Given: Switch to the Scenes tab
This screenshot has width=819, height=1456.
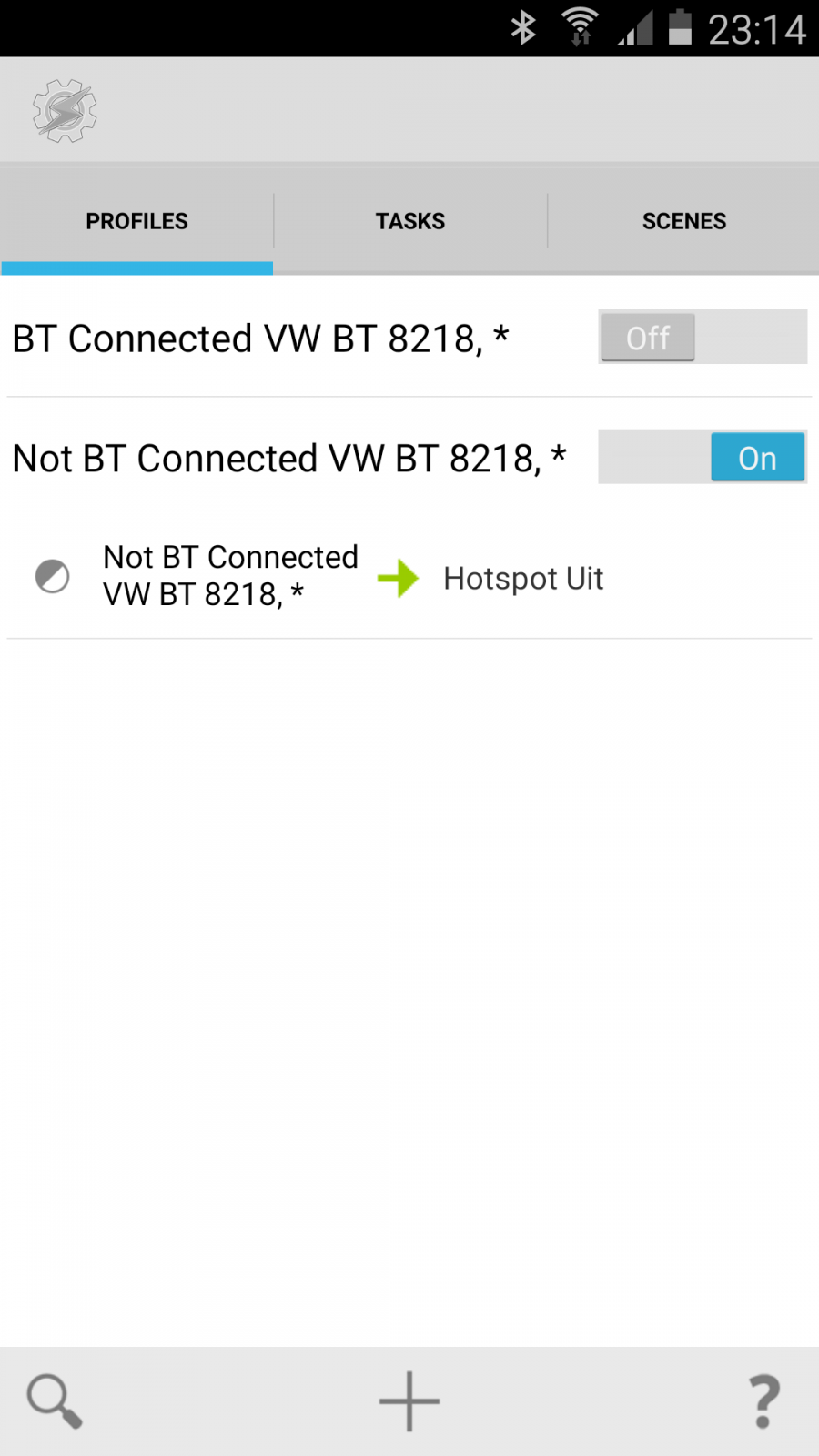Looking at the screenshot, I should 684,221.
